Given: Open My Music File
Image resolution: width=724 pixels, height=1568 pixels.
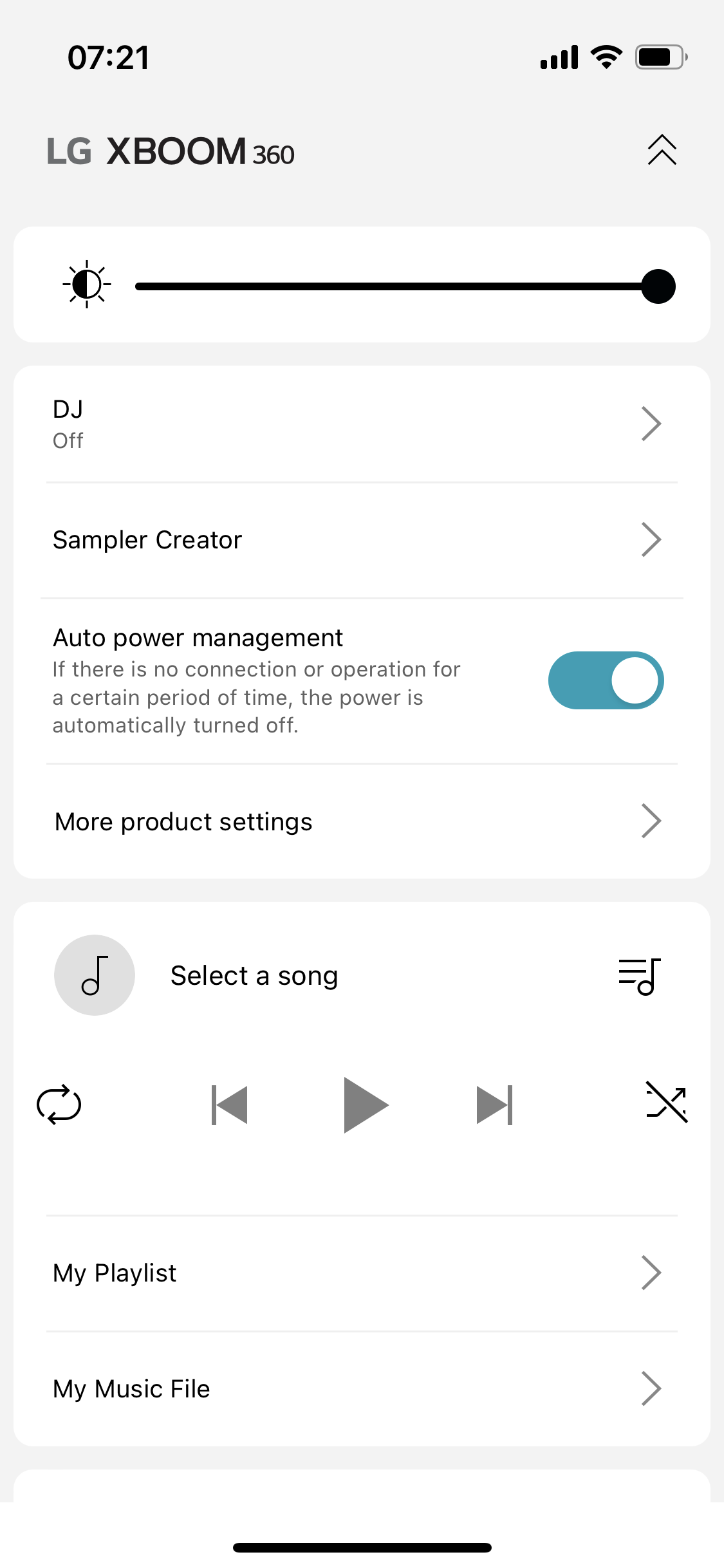Looking at the screenshot, I should click(362, 1389).
